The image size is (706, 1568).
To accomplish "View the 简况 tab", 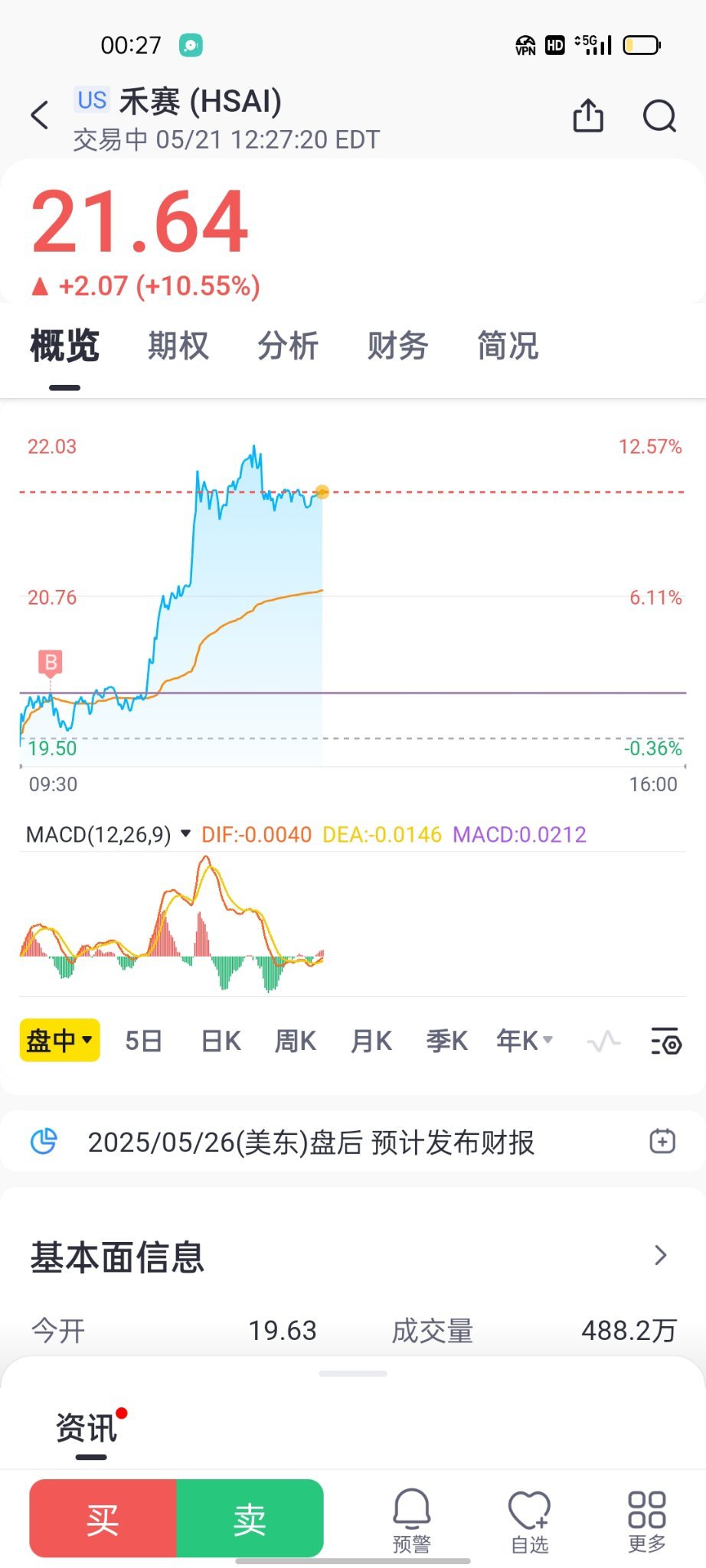I will pyautogui.click(x=508, y=346).
